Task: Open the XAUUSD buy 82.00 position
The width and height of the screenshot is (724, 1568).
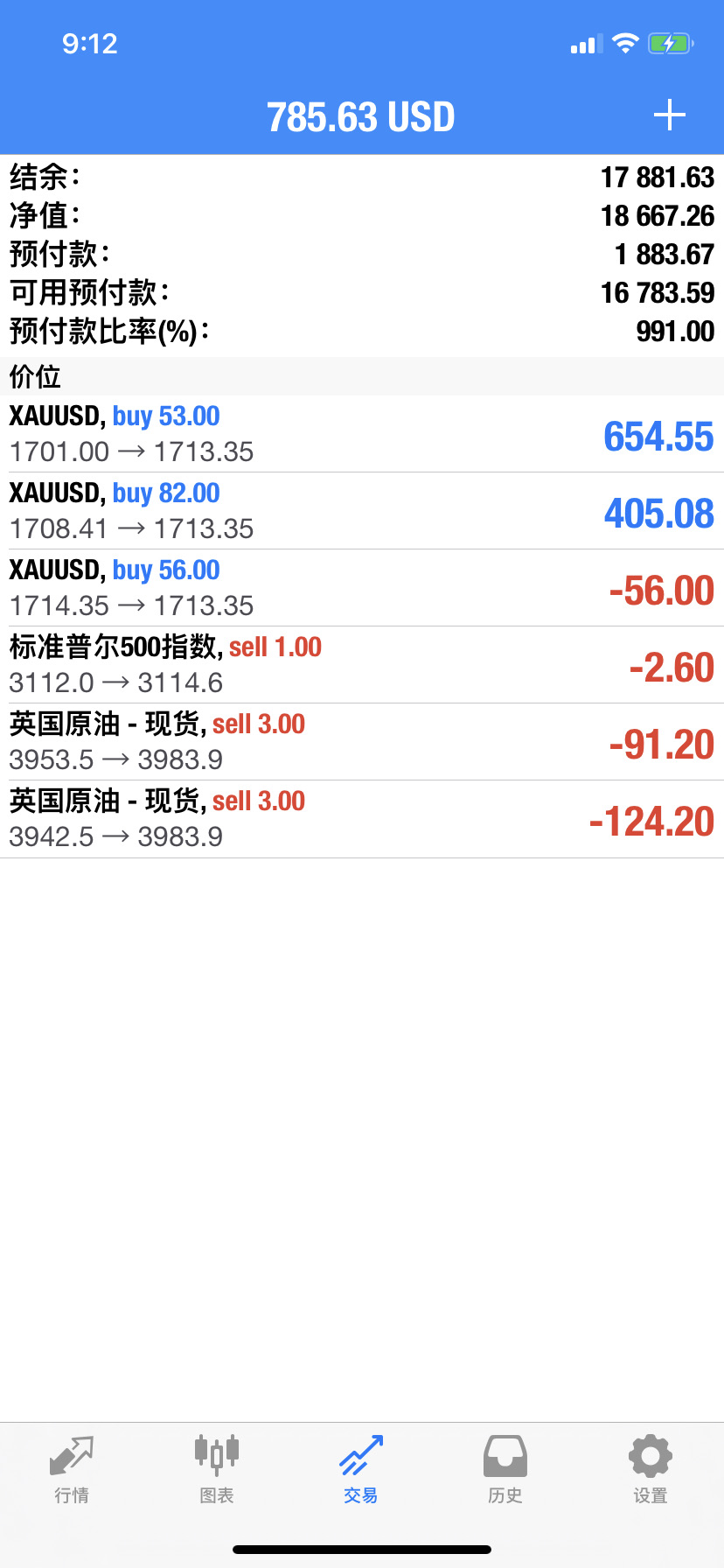Action: (x=362, y=511)
